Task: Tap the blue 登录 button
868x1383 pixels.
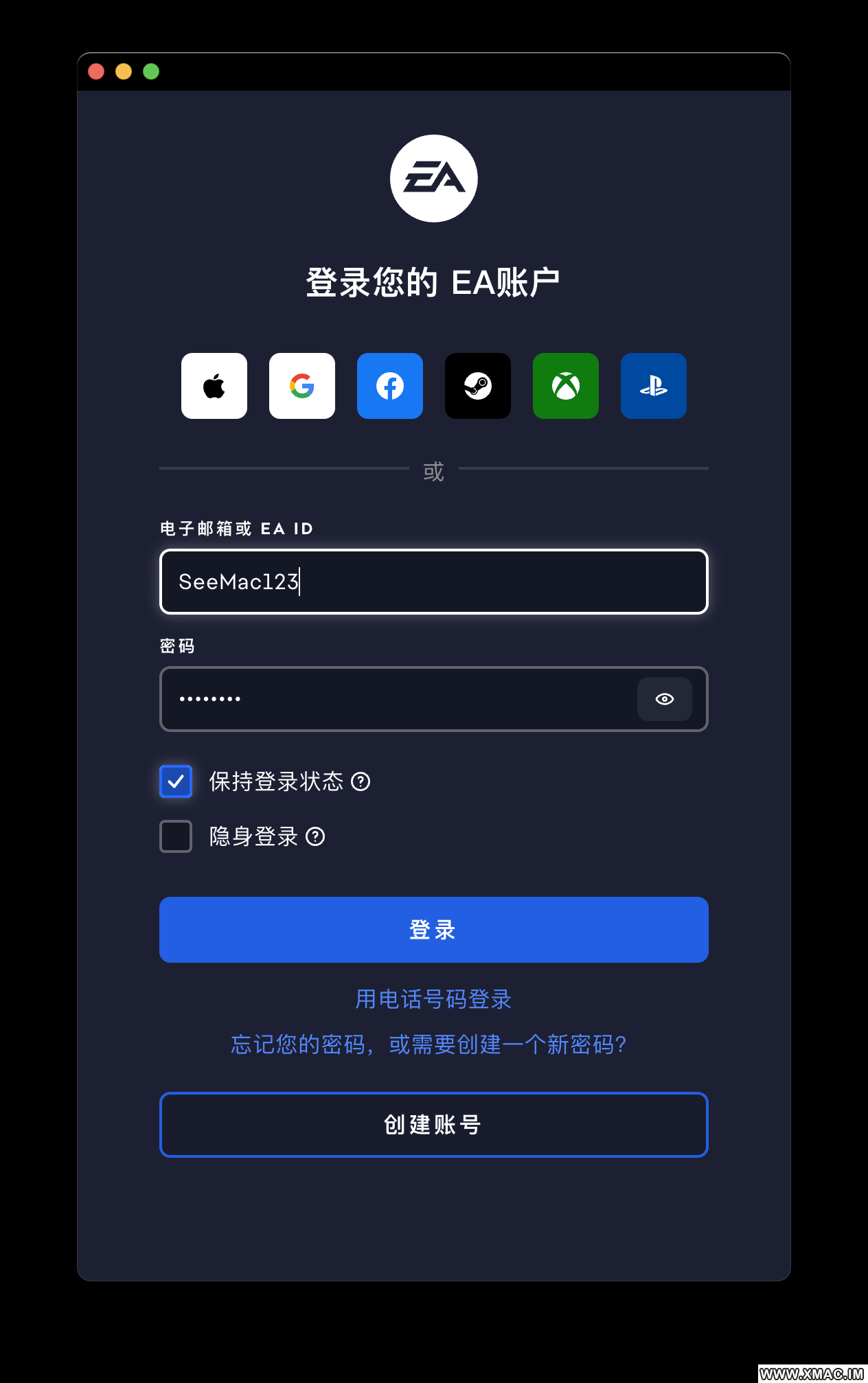Action: click(434, 930)
